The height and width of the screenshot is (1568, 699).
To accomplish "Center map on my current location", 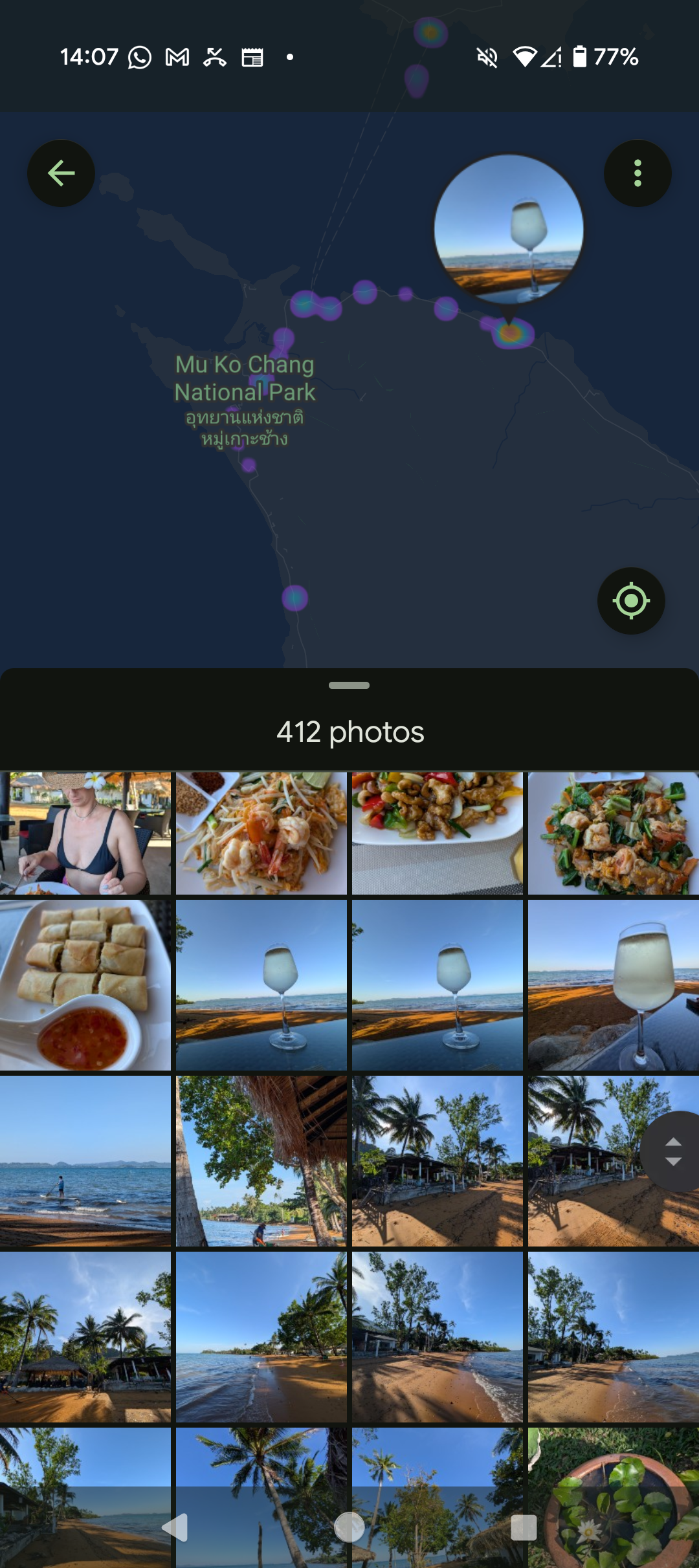I will coord(631,601).
